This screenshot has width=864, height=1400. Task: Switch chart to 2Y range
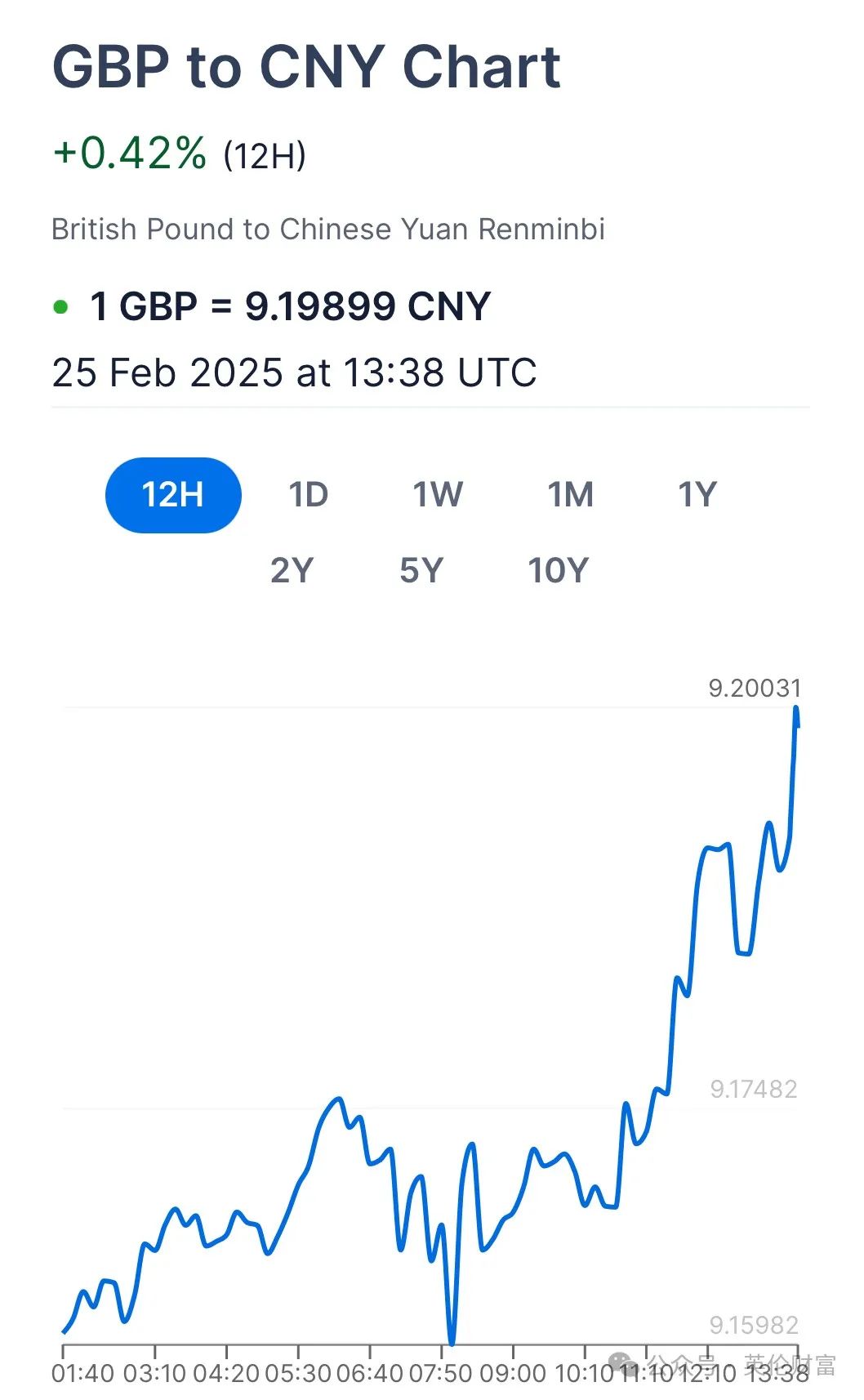(292, 570)
